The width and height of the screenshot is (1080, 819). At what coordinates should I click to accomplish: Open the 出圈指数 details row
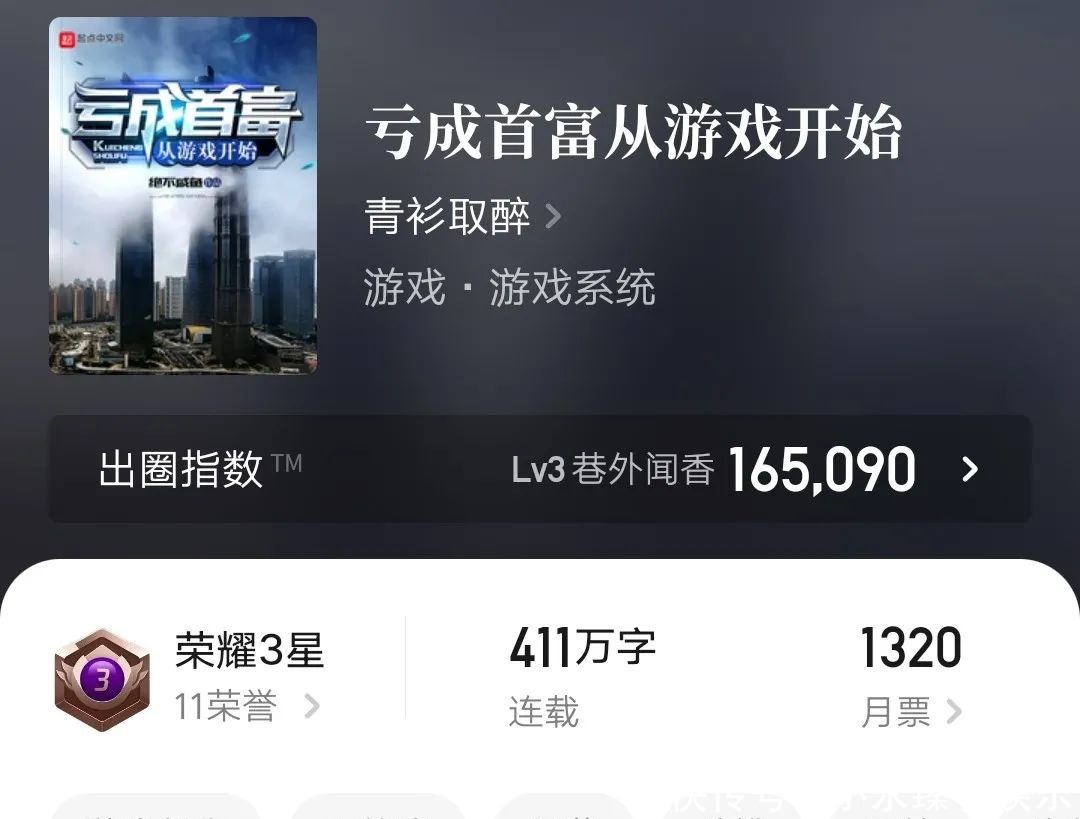[540, 469]
